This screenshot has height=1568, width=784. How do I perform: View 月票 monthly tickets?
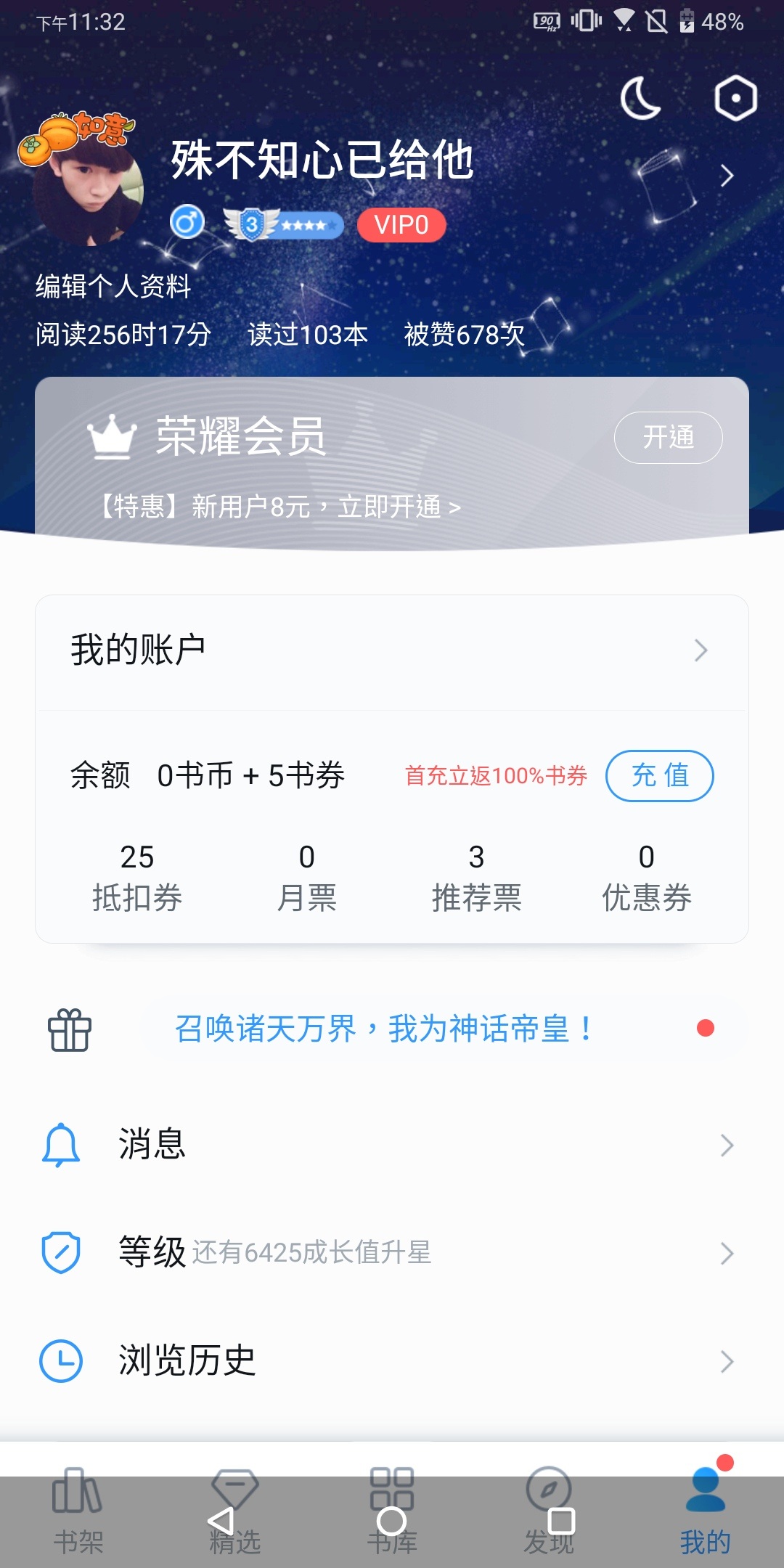307,877
